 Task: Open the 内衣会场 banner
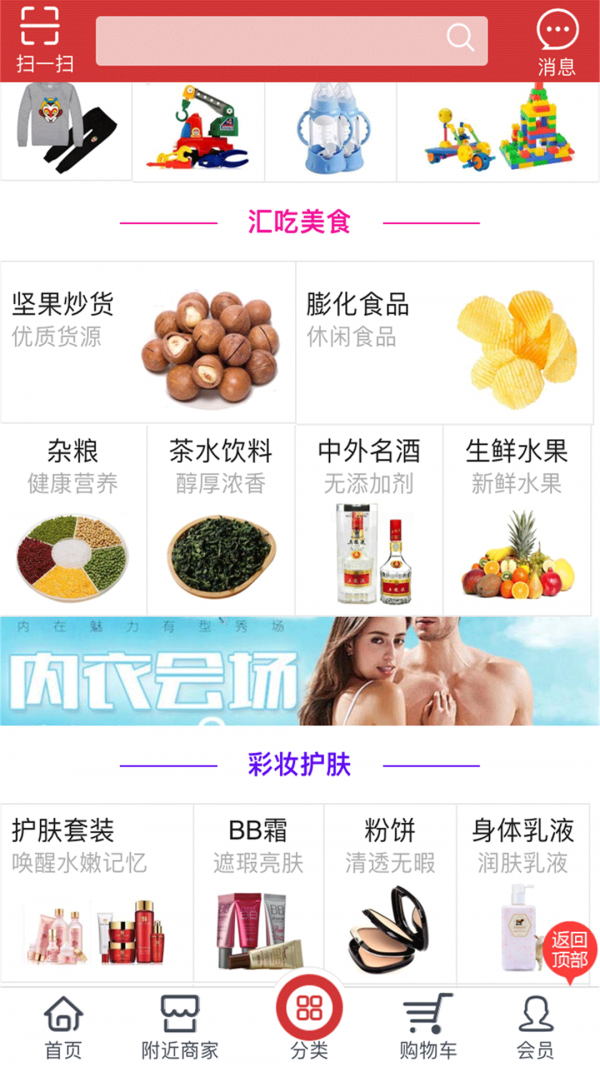pyautogui.click(x=300, y=671)
